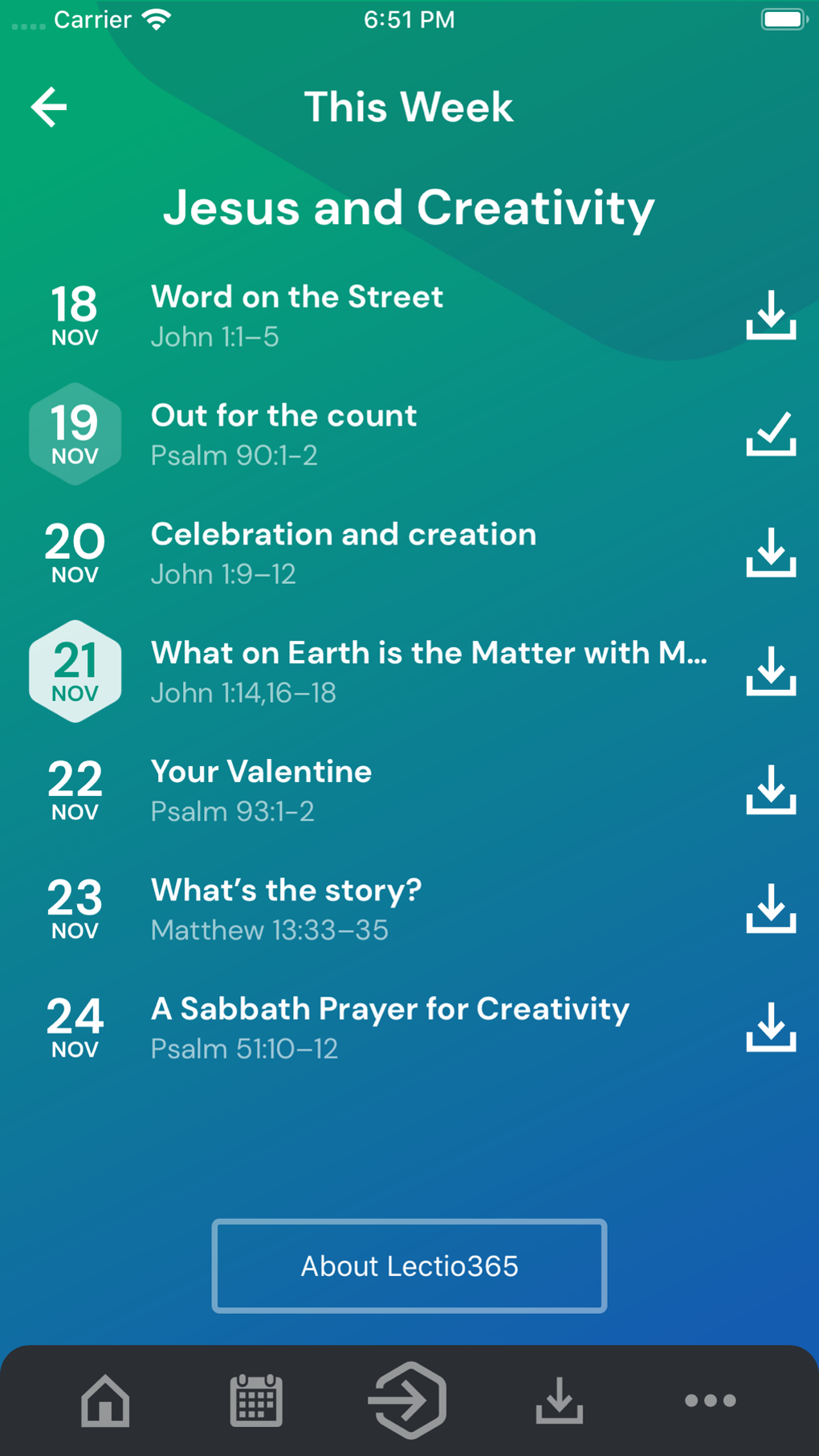The width and height of the screenshot is (819, 1456).
Task: Select the 18 NOV date badge
Action: point(75,314)
